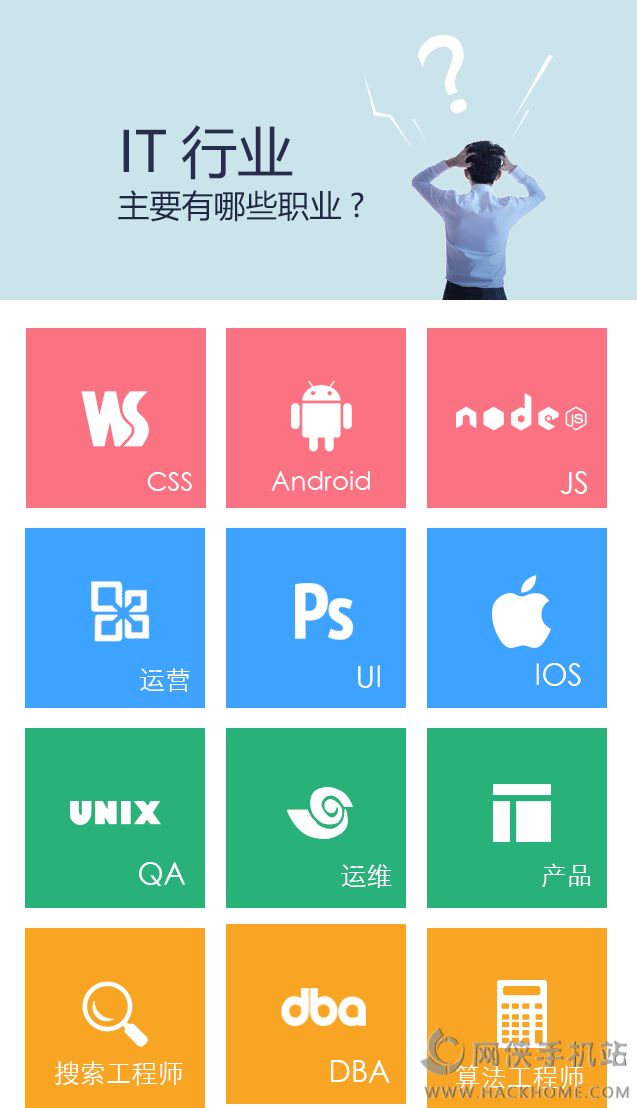Choose the 算法工程师 tile
The width and height of the screenshot is (637, 1108).
pos(517,1018)
